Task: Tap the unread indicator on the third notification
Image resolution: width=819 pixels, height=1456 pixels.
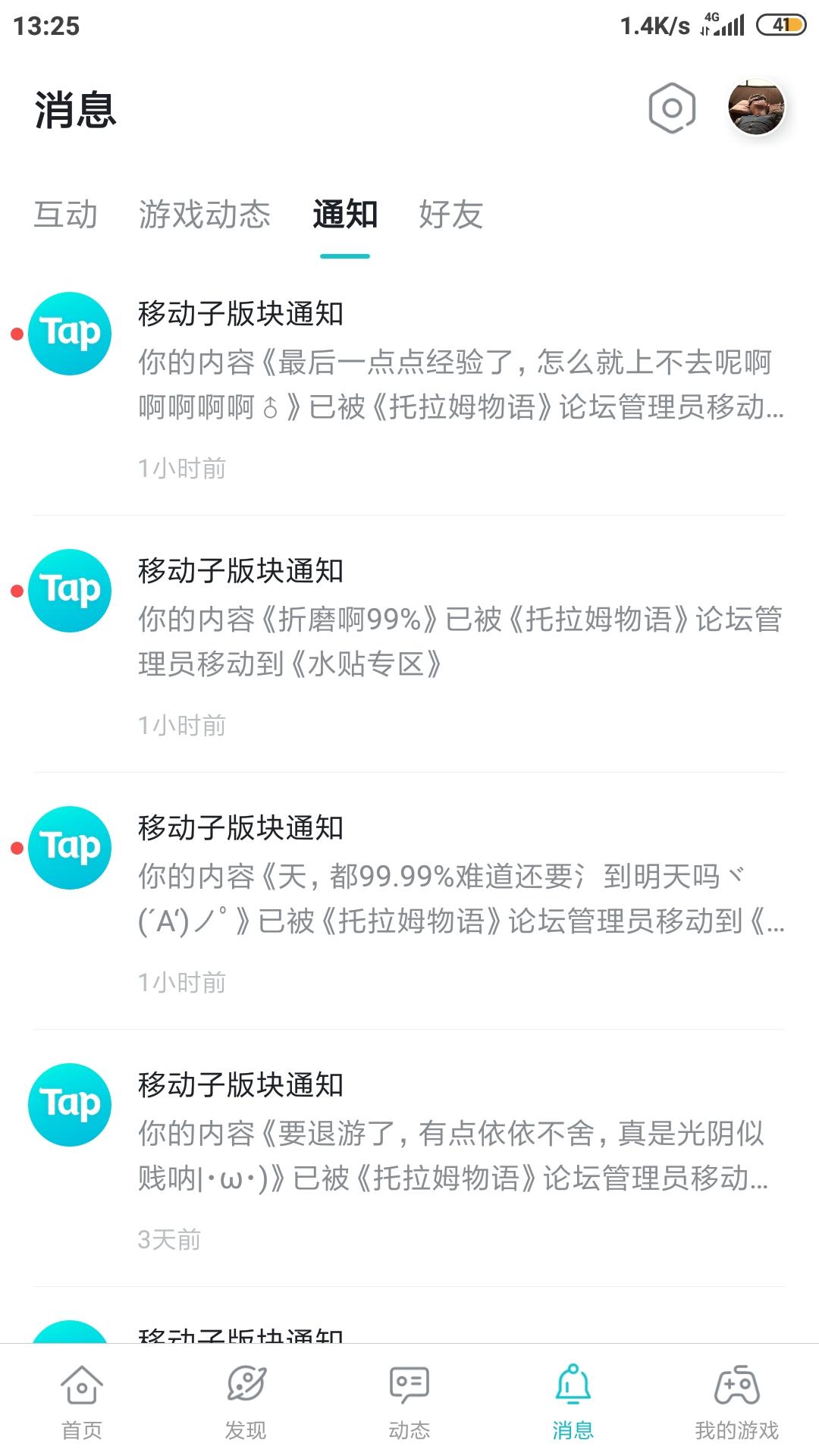Action: [x=18, y=849]
